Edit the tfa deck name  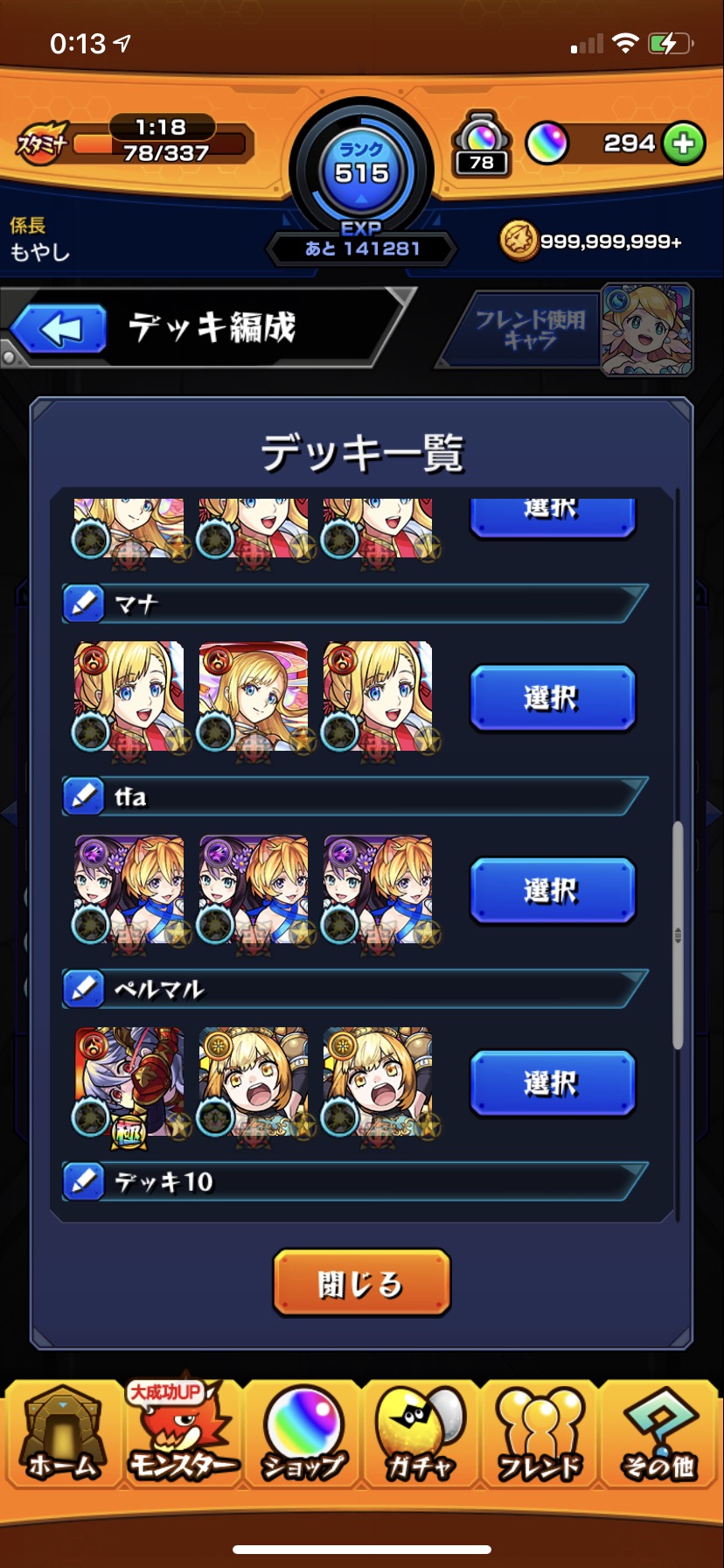(x=84, y=795)
